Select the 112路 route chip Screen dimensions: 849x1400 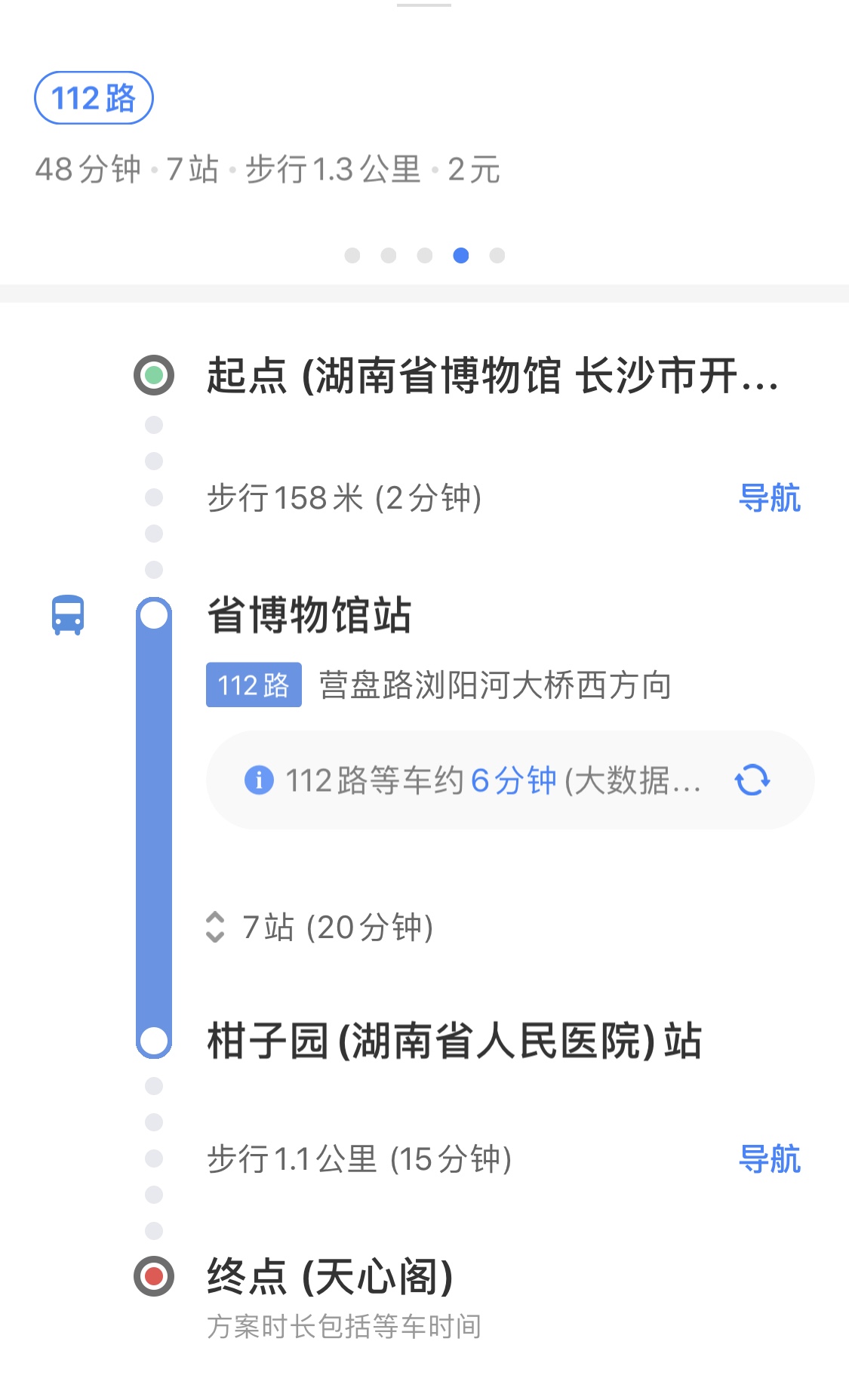(94, 98)
